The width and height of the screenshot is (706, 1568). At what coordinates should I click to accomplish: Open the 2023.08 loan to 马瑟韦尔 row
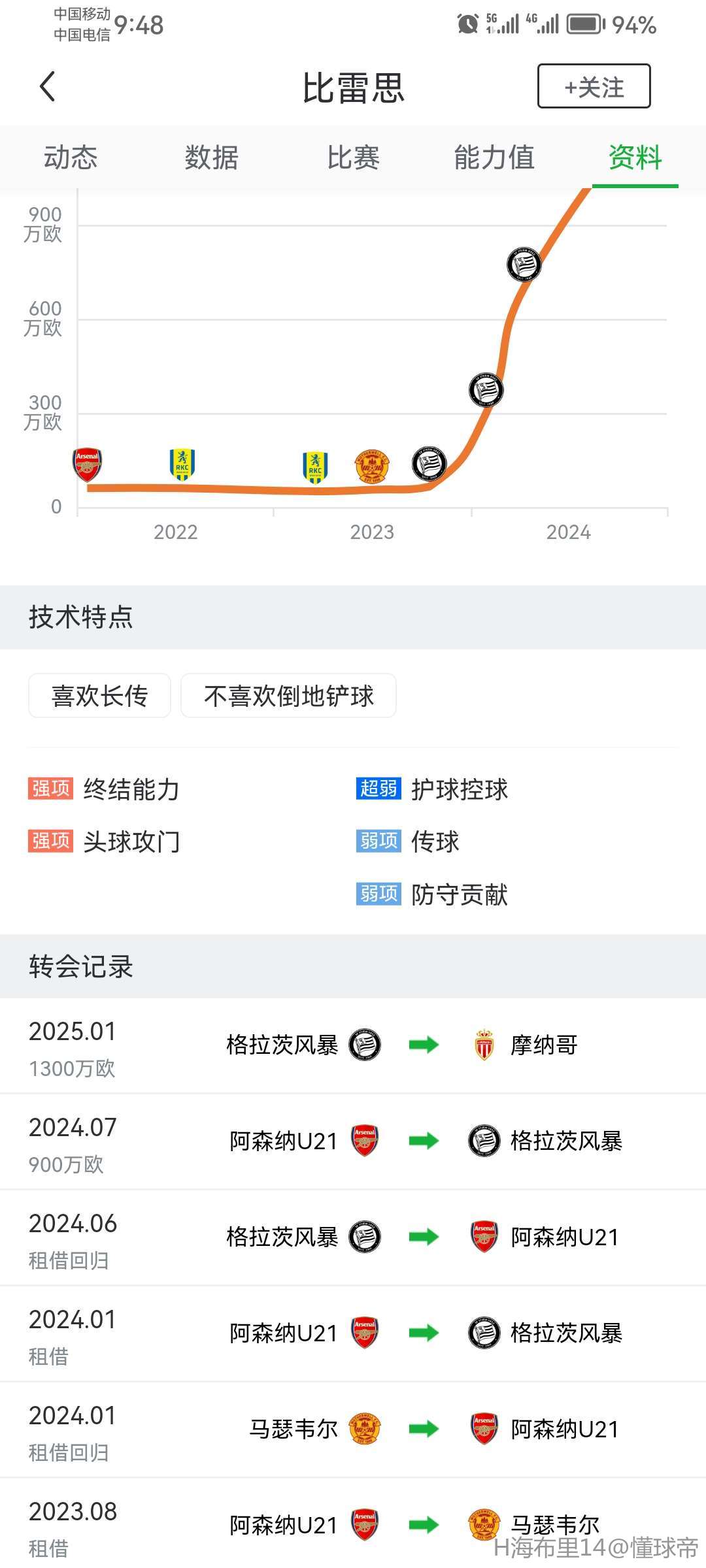[353, 1526]
